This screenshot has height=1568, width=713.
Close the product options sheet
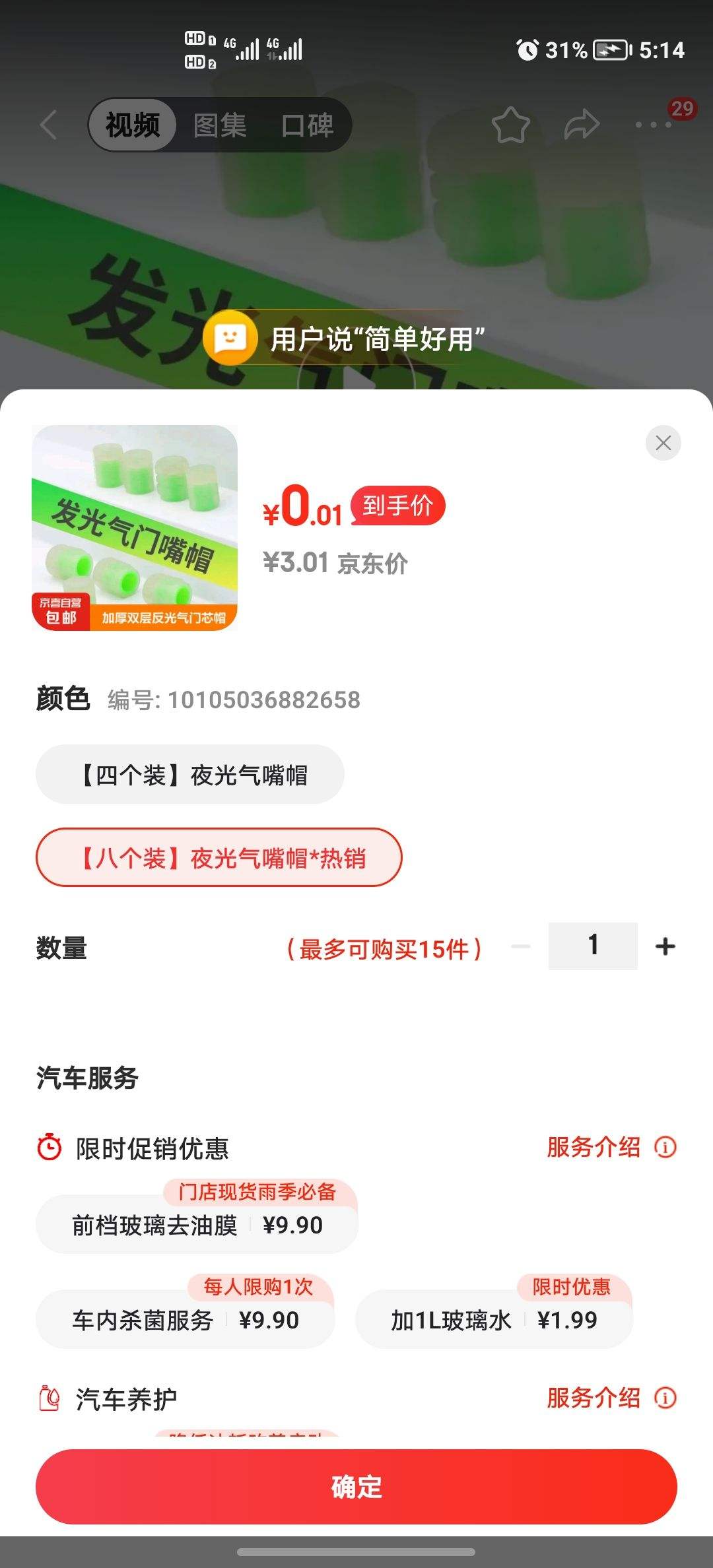tap(663, 443)
